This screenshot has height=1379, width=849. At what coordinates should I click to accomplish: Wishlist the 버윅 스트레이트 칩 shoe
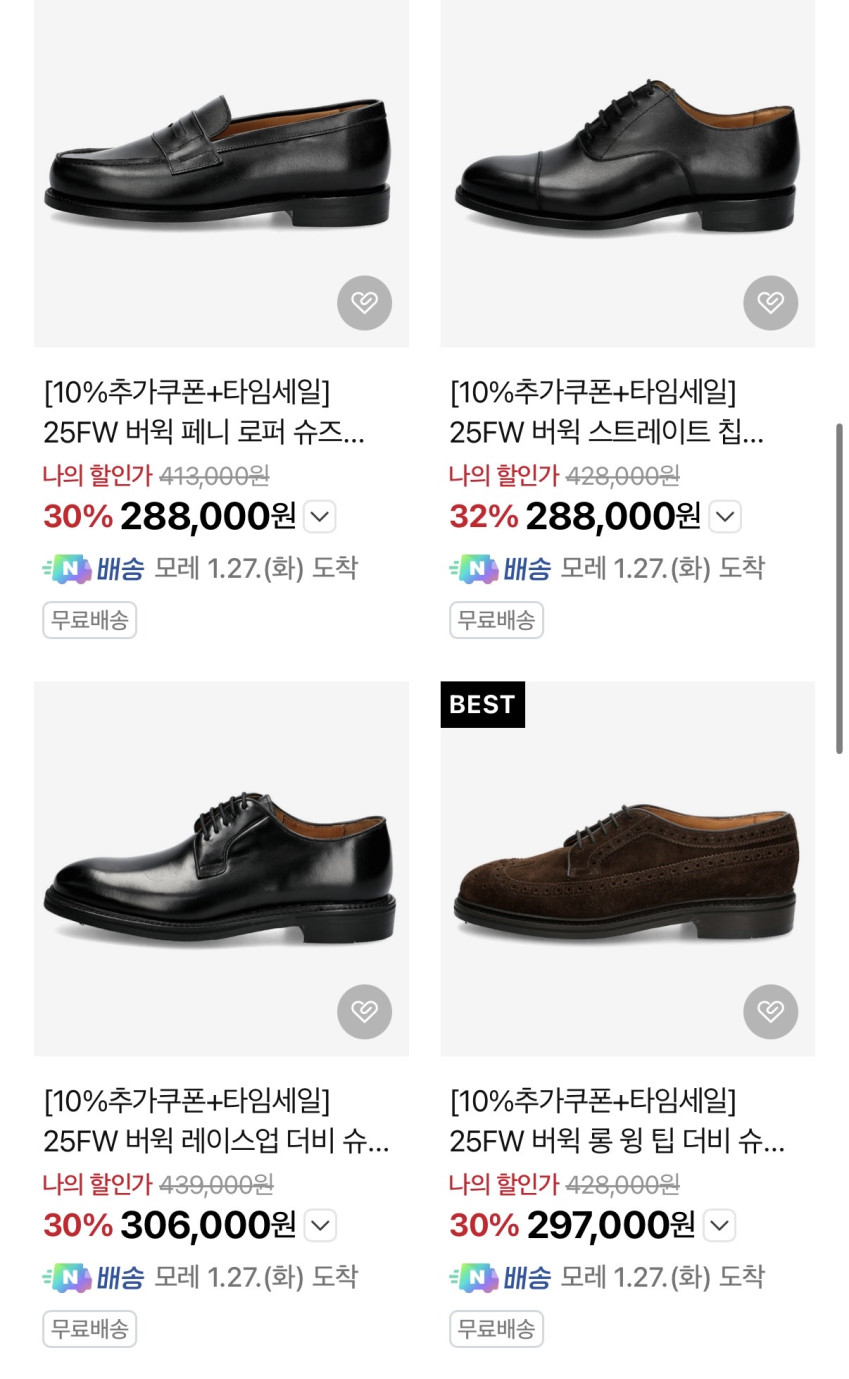(770, 302)
